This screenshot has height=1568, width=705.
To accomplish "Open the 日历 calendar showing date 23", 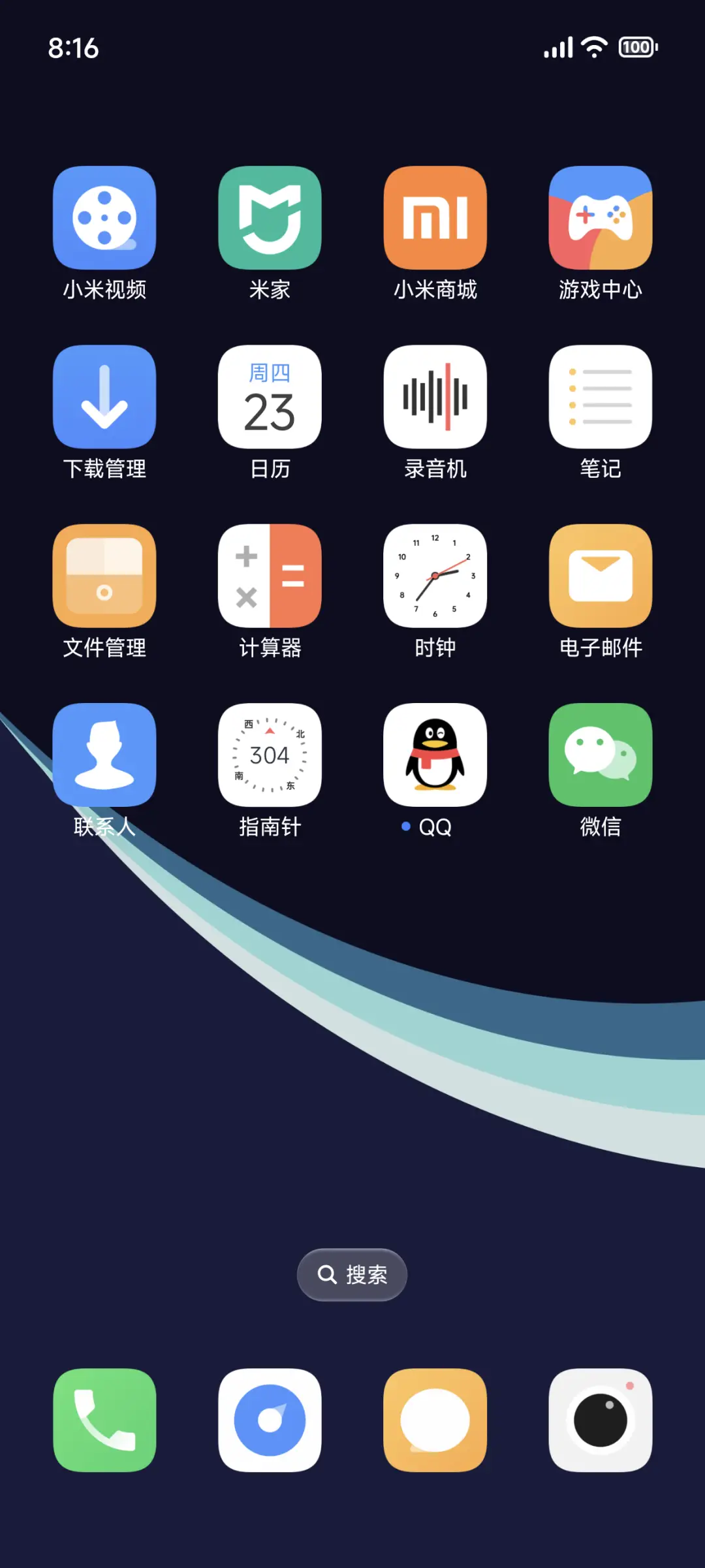I will [270, 397].
